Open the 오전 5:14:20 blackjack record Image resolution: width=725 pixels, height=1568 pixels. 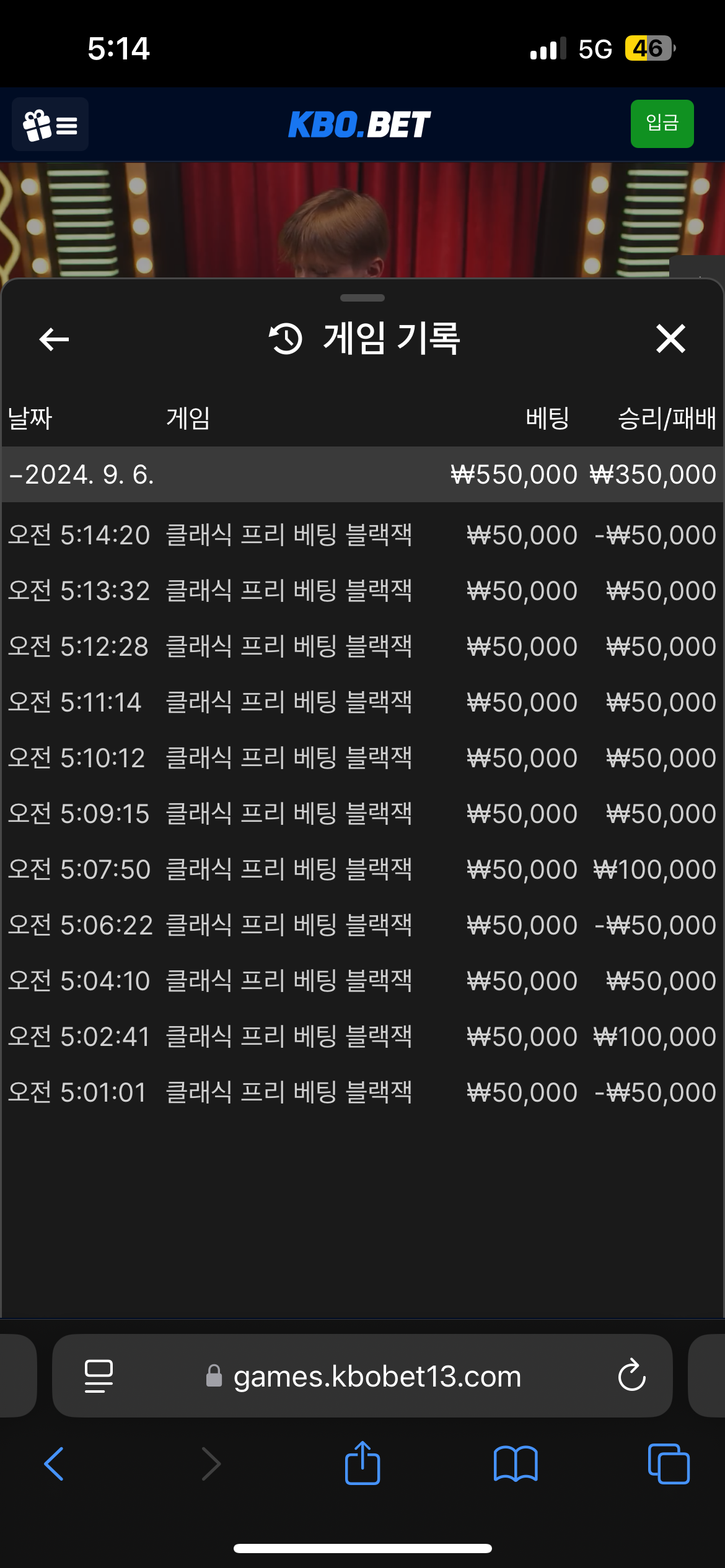pyautogui.click(x=362, y=535)
